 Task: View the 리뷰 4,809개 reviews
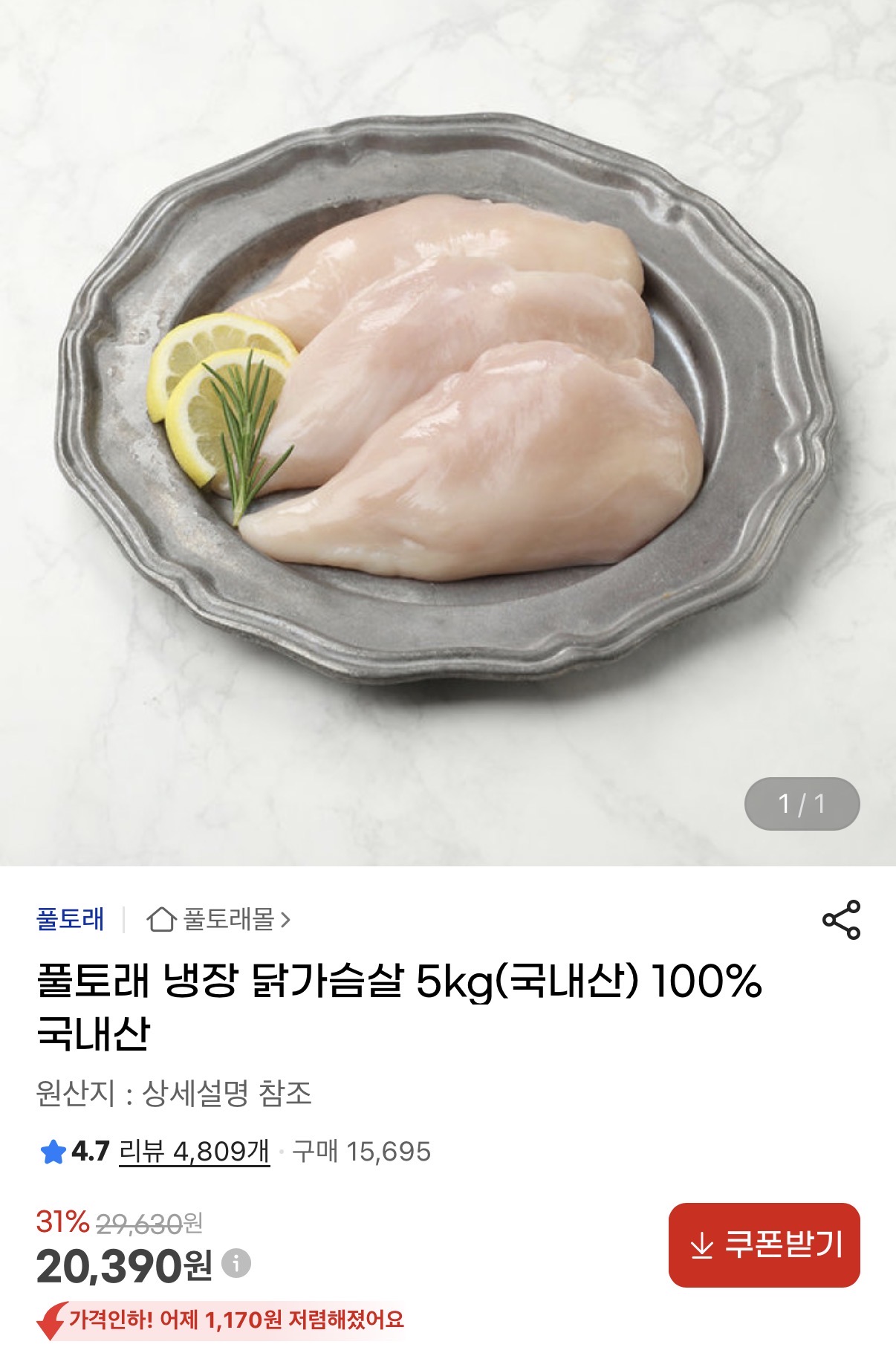(194, 1152)
